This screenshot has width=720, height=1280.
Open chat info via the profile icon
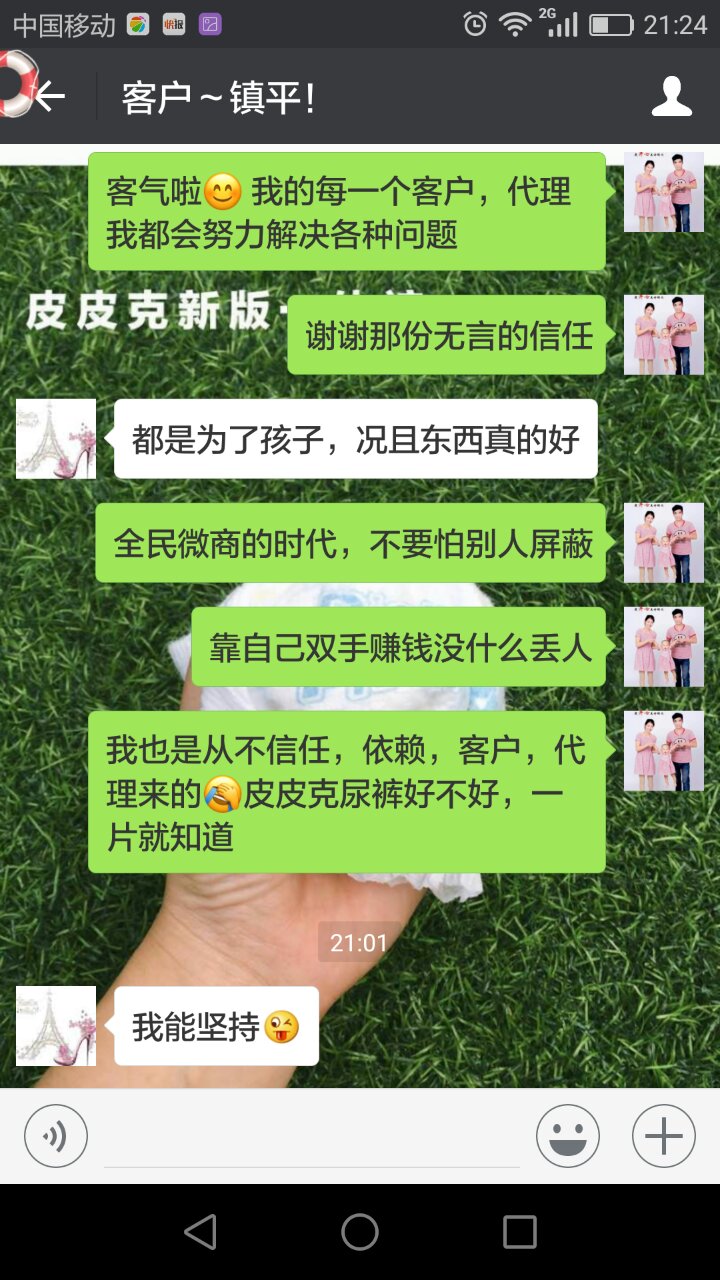(671, 97)
